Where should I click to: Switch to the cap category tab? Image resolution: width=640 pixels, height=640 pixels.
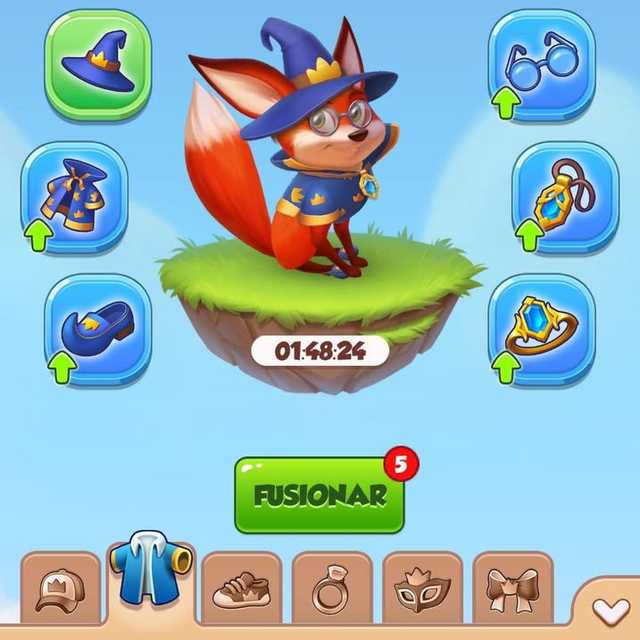point(60,591)
